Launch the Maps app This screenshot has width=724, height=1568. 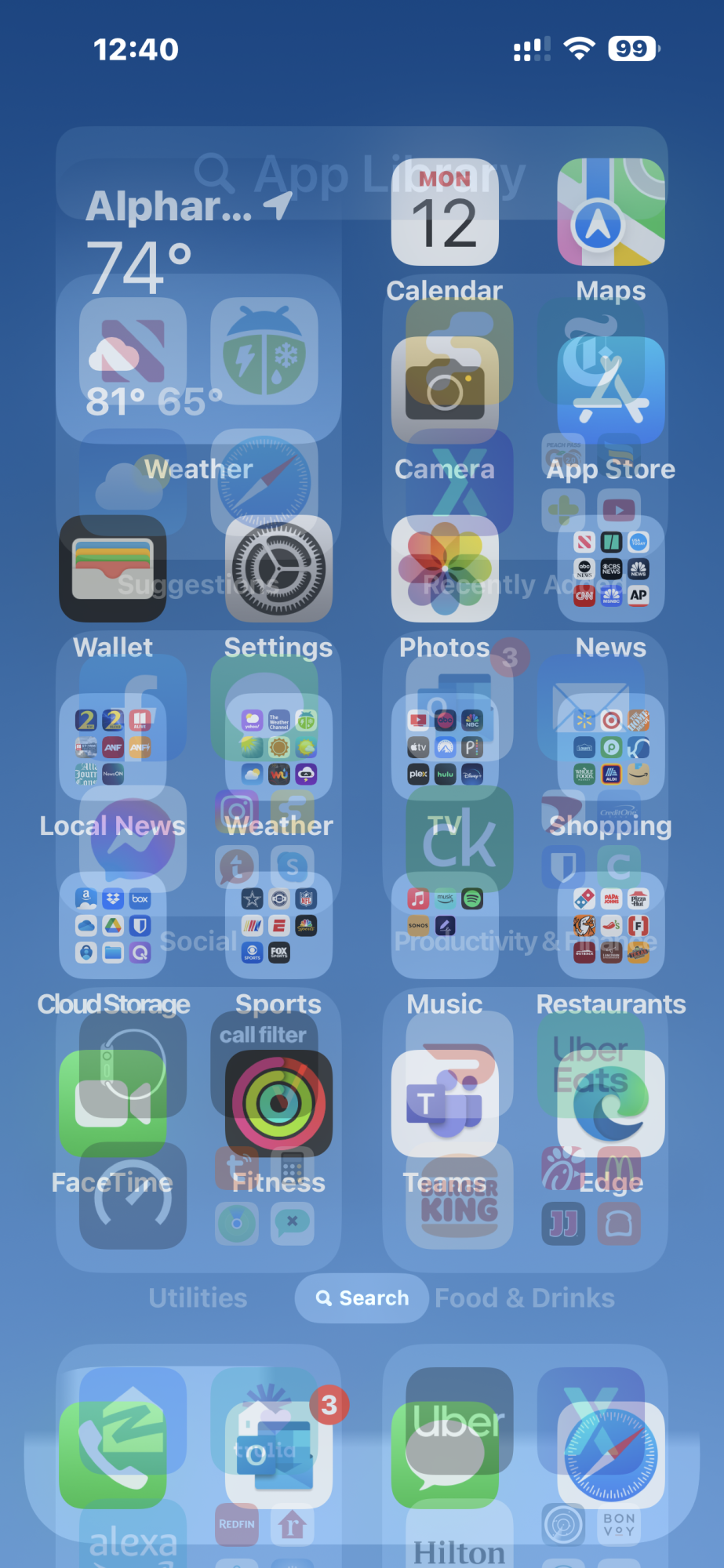(x=610, y=212)
